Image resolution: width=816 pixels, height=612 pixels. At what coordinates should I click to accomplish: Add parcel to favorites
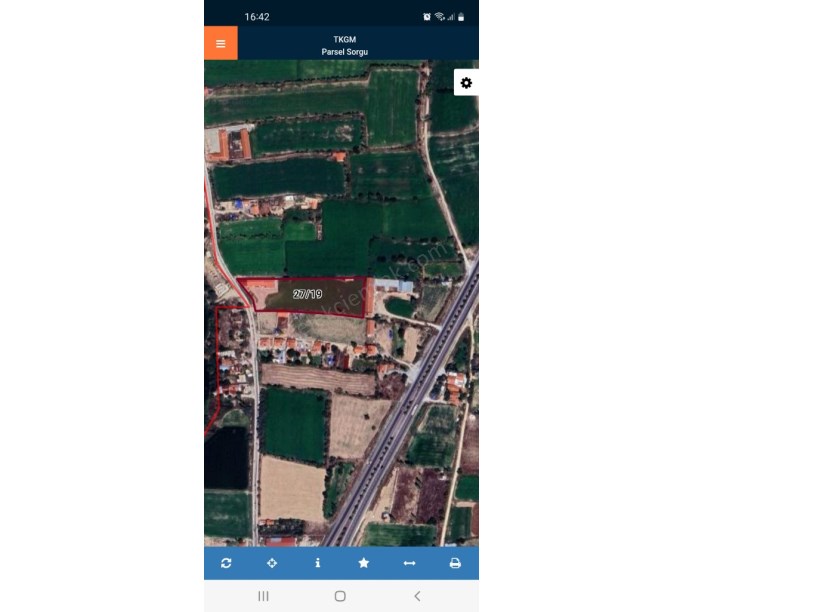click(364, 563)
